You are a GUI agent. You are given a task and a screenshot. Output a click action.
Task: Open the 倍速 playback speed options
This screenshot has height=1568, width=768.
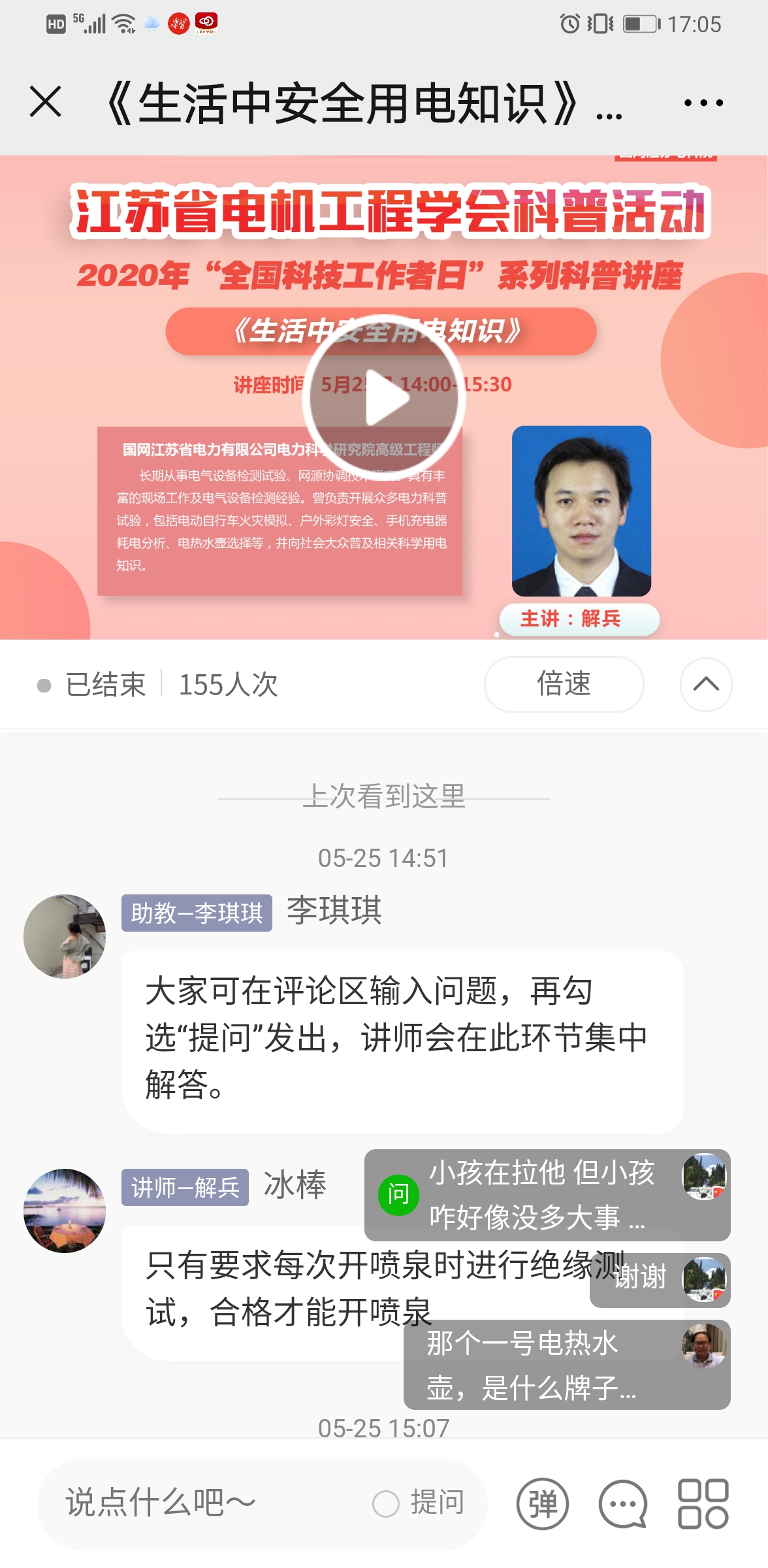(564, 684)
